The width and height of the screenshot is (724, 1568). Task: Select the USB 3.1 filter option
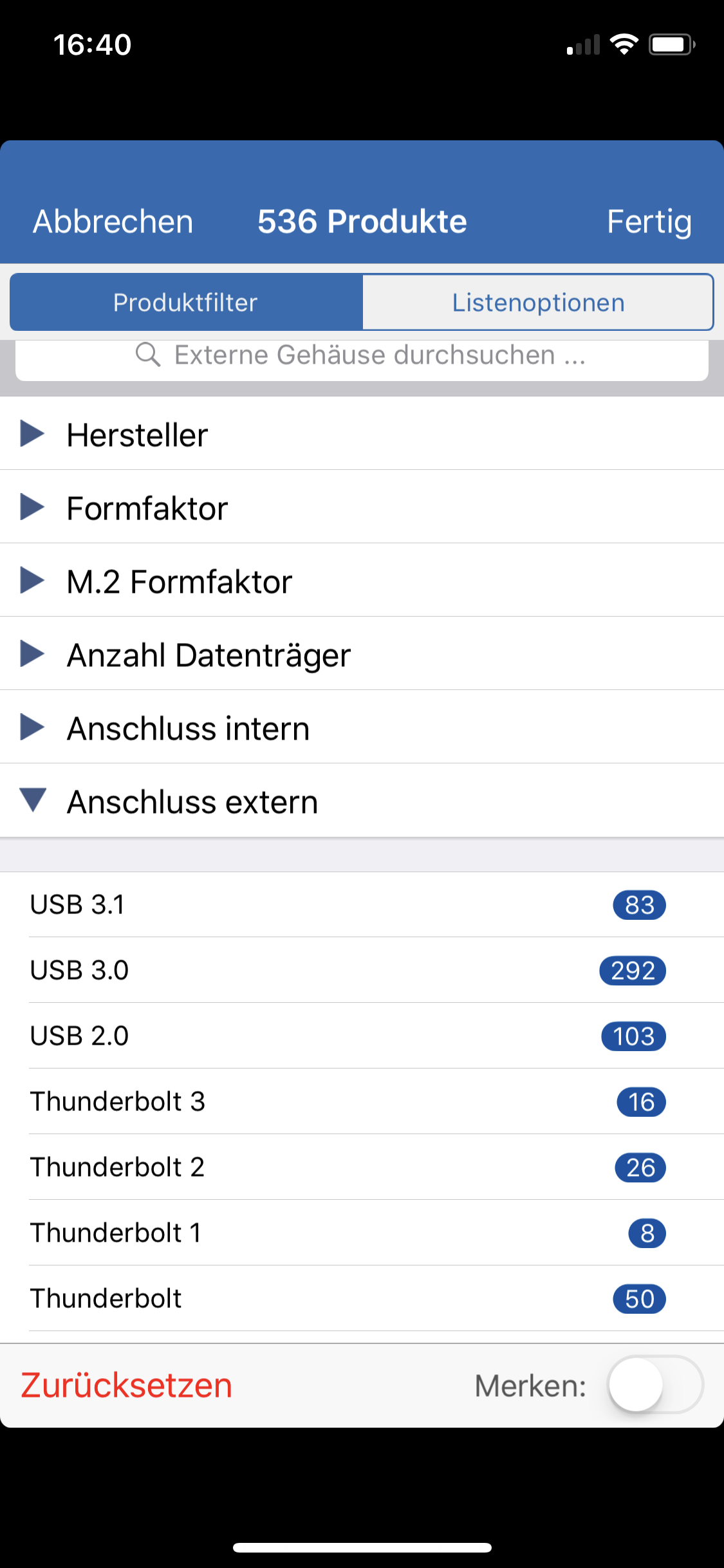362,904
